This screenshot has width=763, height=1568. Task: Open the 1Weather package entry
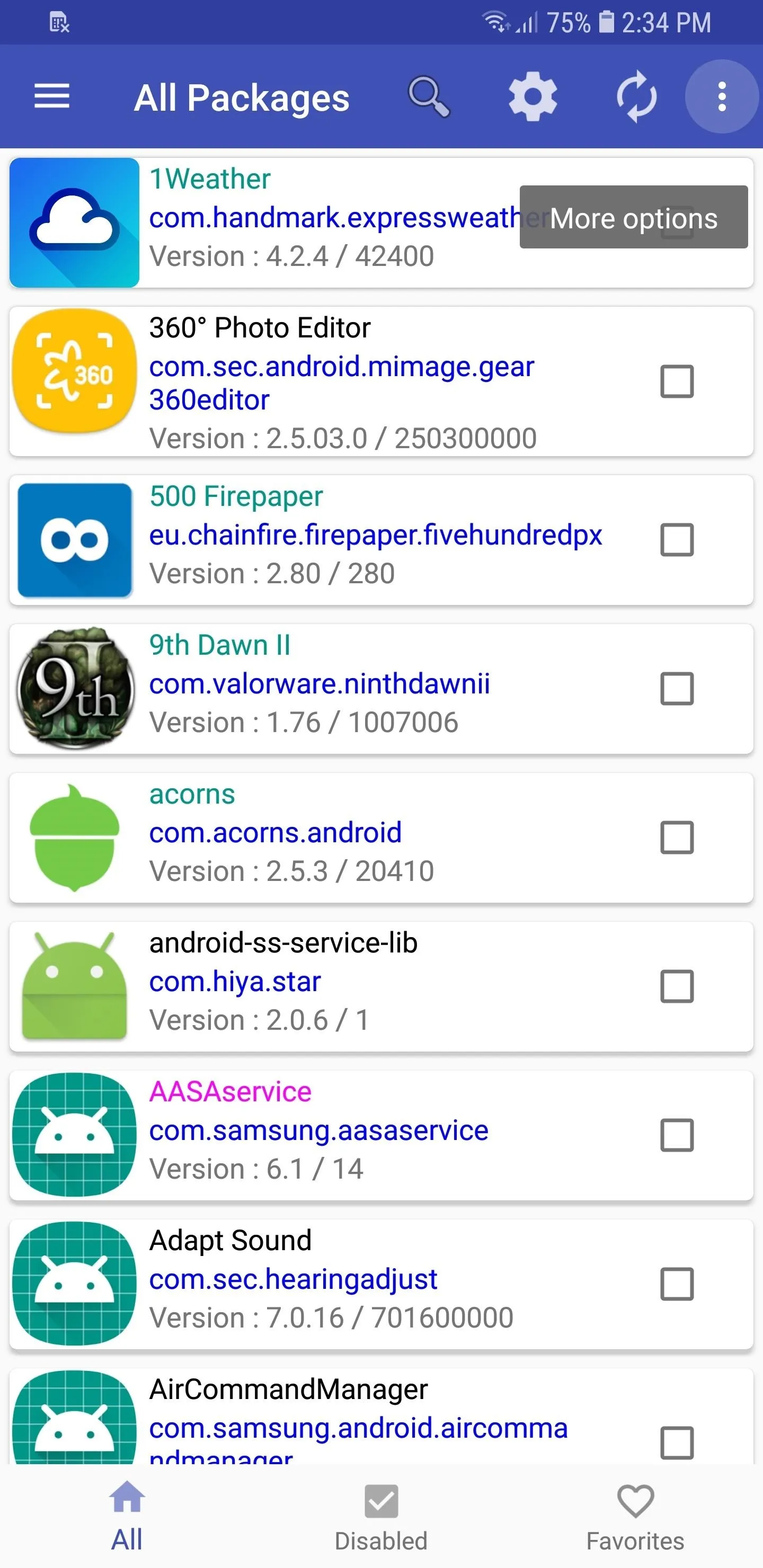tap(381, 223)
